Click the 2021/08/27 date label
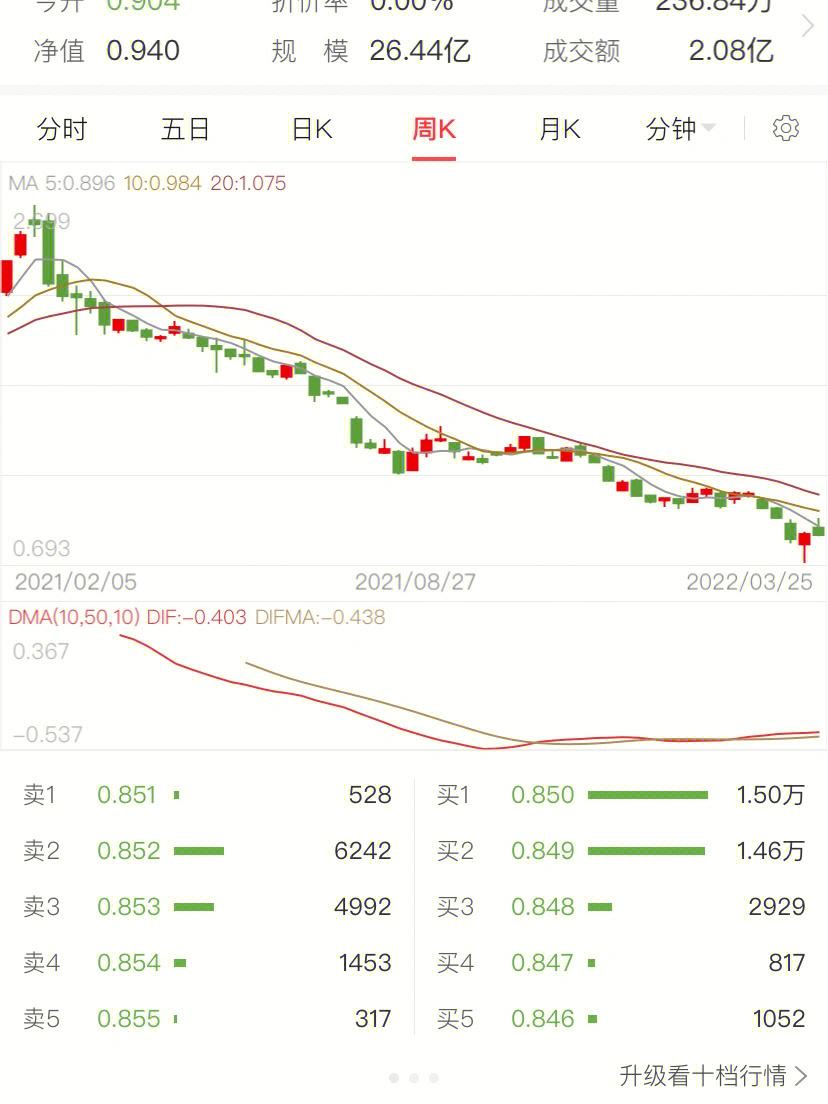The height and width of the screenshot is (1104, 828). (413, 581)
